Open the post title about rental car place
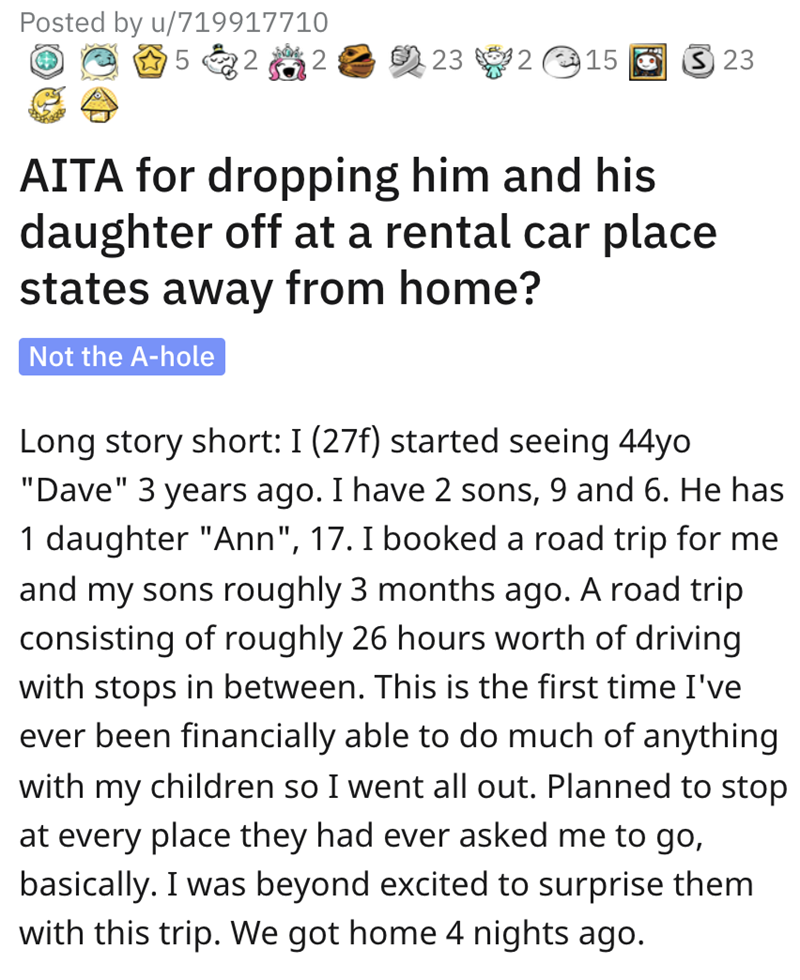Screen dimensions: 800x980 click(368, 231)
